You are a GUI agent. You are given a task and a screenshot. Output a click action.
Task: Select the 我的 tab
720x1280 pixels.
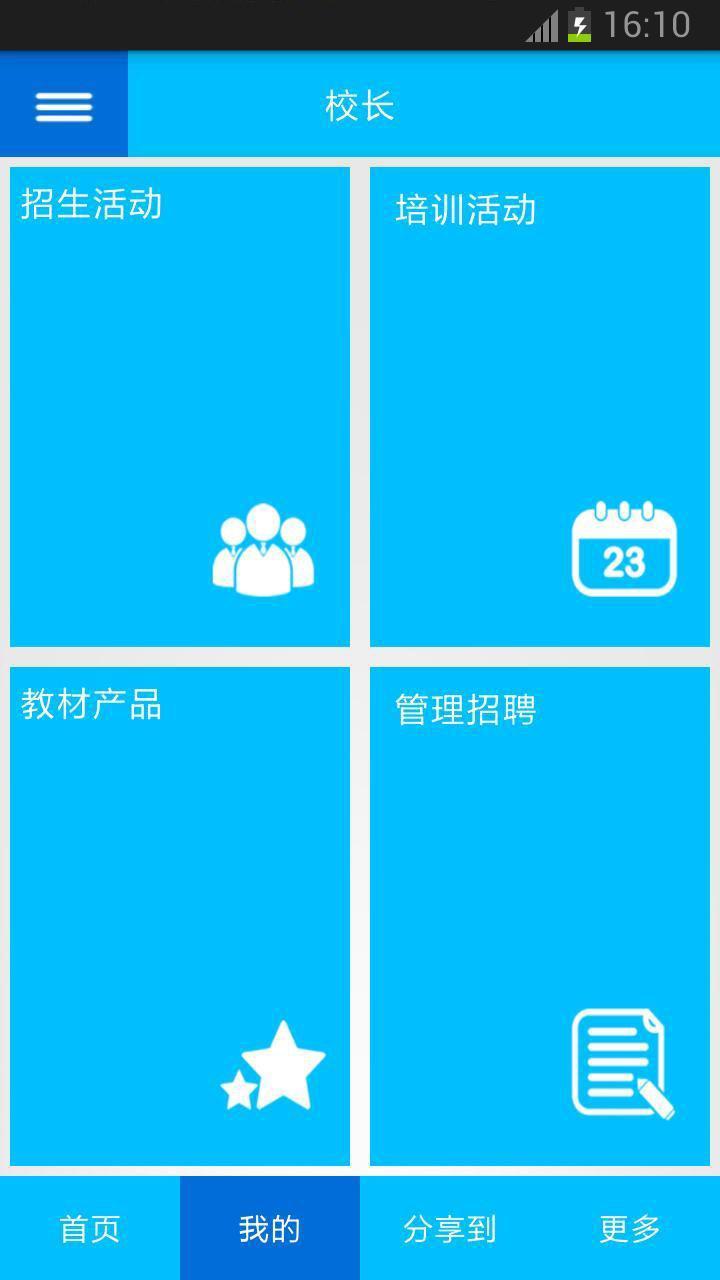coord(270,1228)
